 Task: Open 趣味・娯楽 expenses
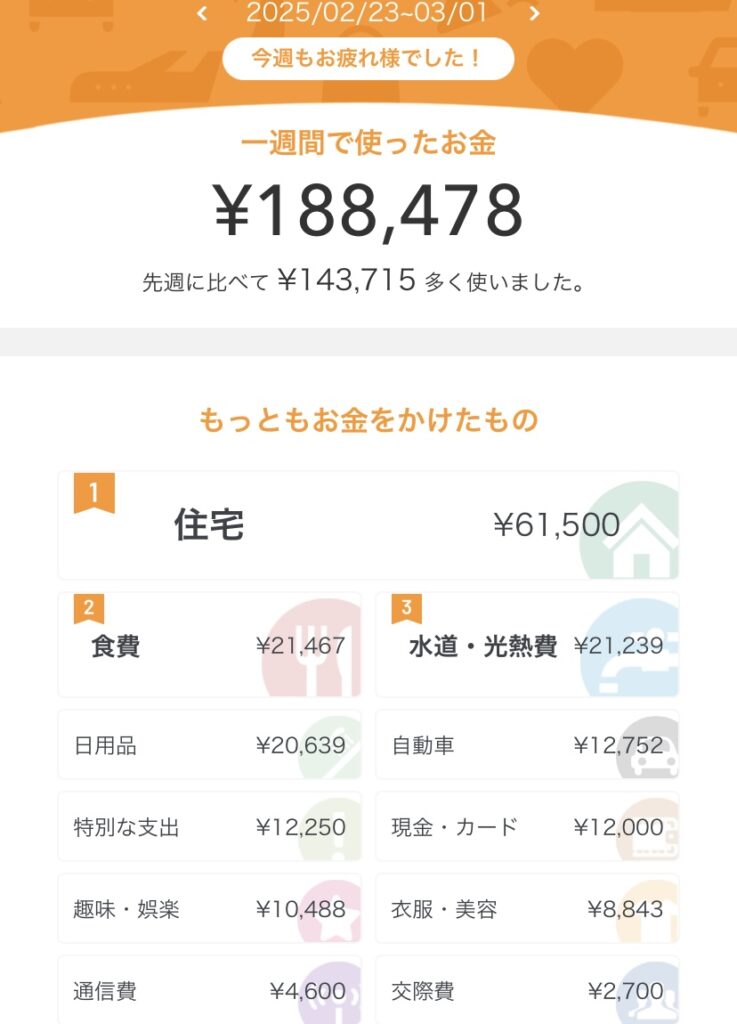pos(209,909)
